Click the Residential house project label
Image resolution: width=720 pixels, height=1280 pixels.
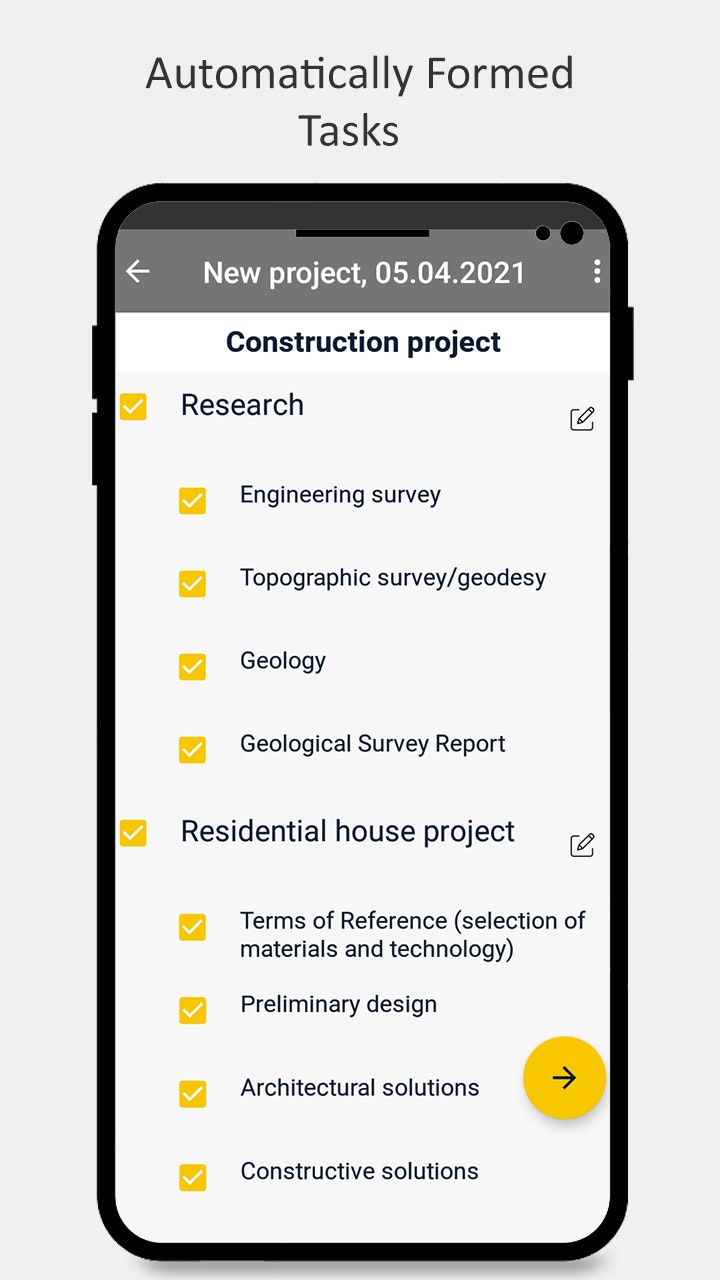point(346,832)
